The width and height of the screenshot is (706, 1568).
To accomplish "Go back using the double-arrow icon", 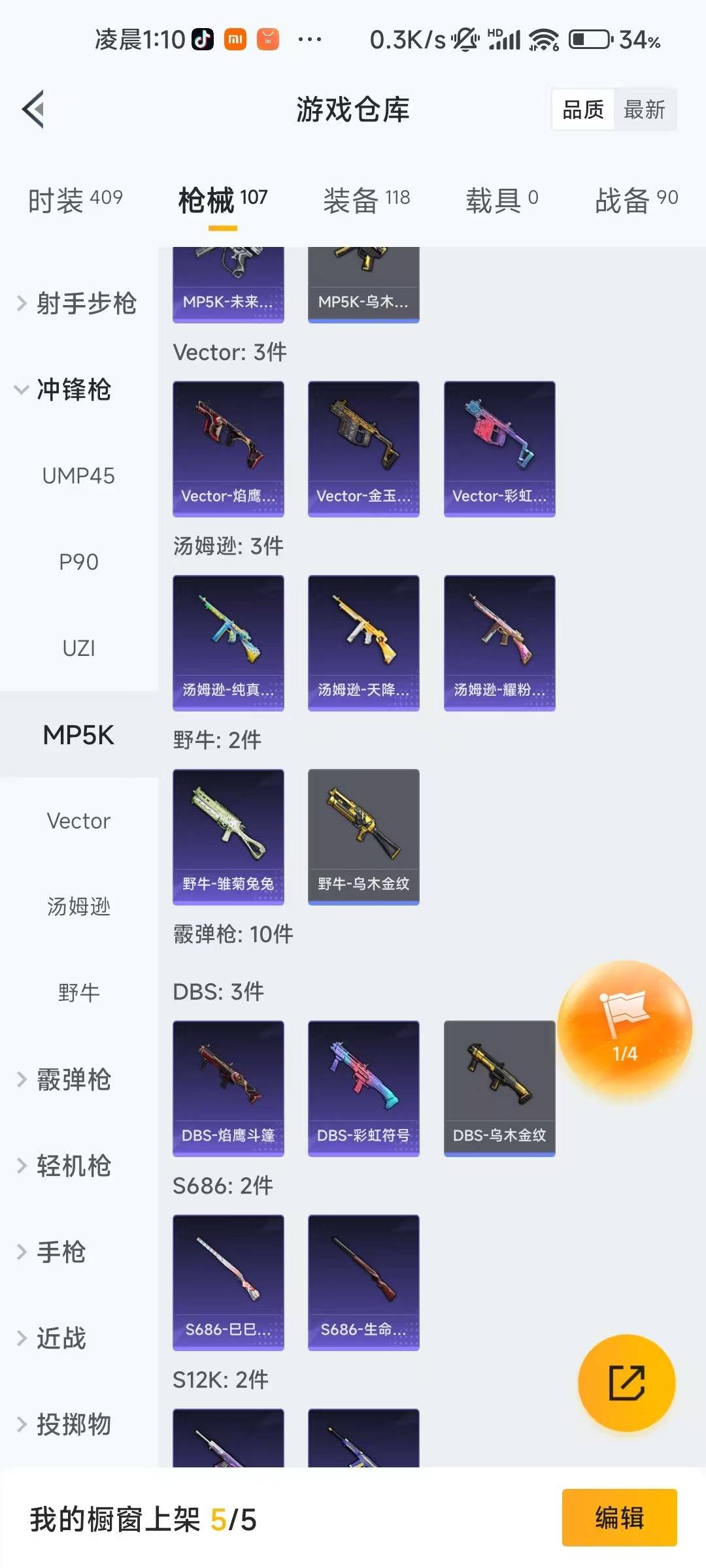I will tap(33, 109).
